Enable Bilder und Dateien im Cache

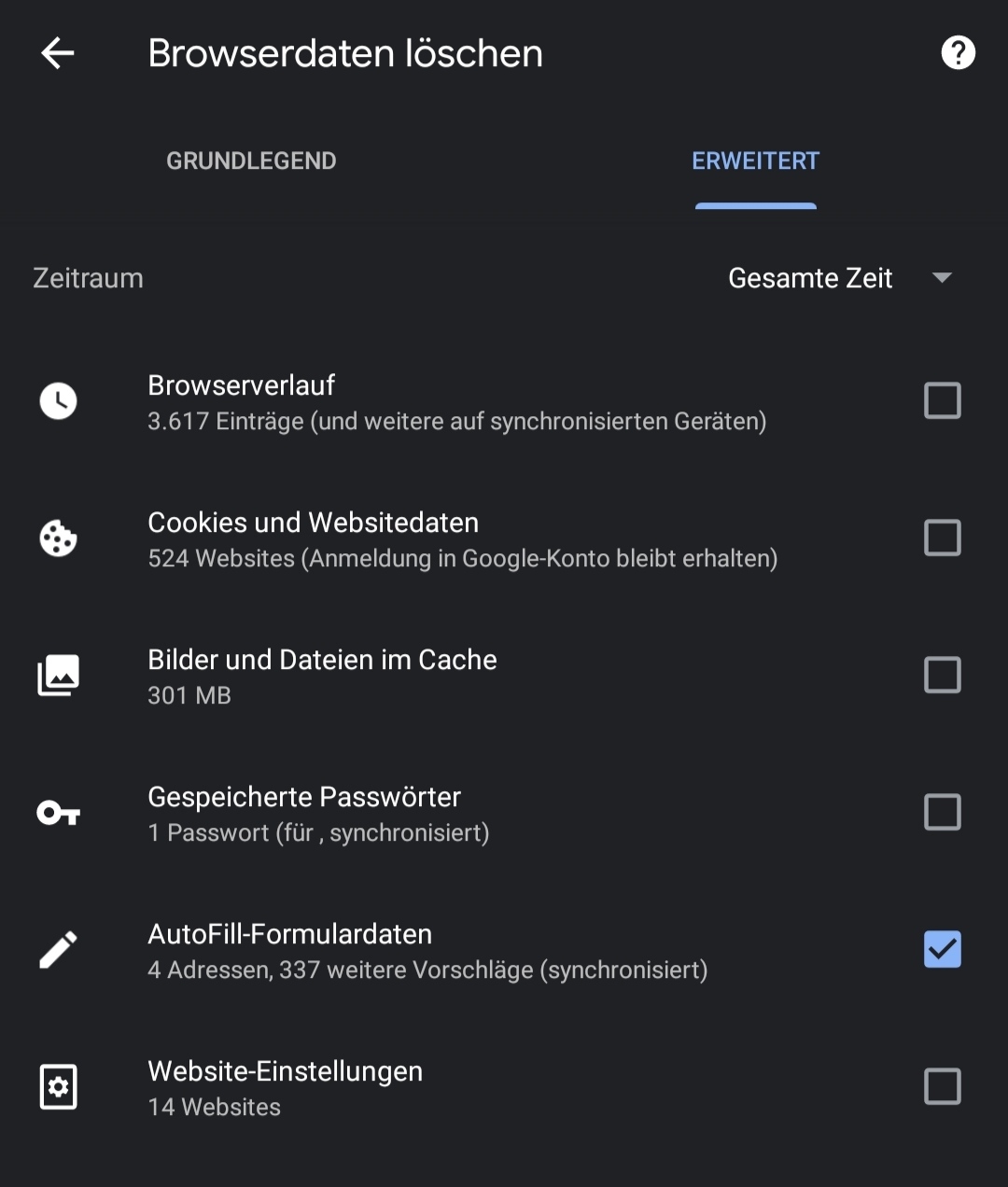[942, 676]
